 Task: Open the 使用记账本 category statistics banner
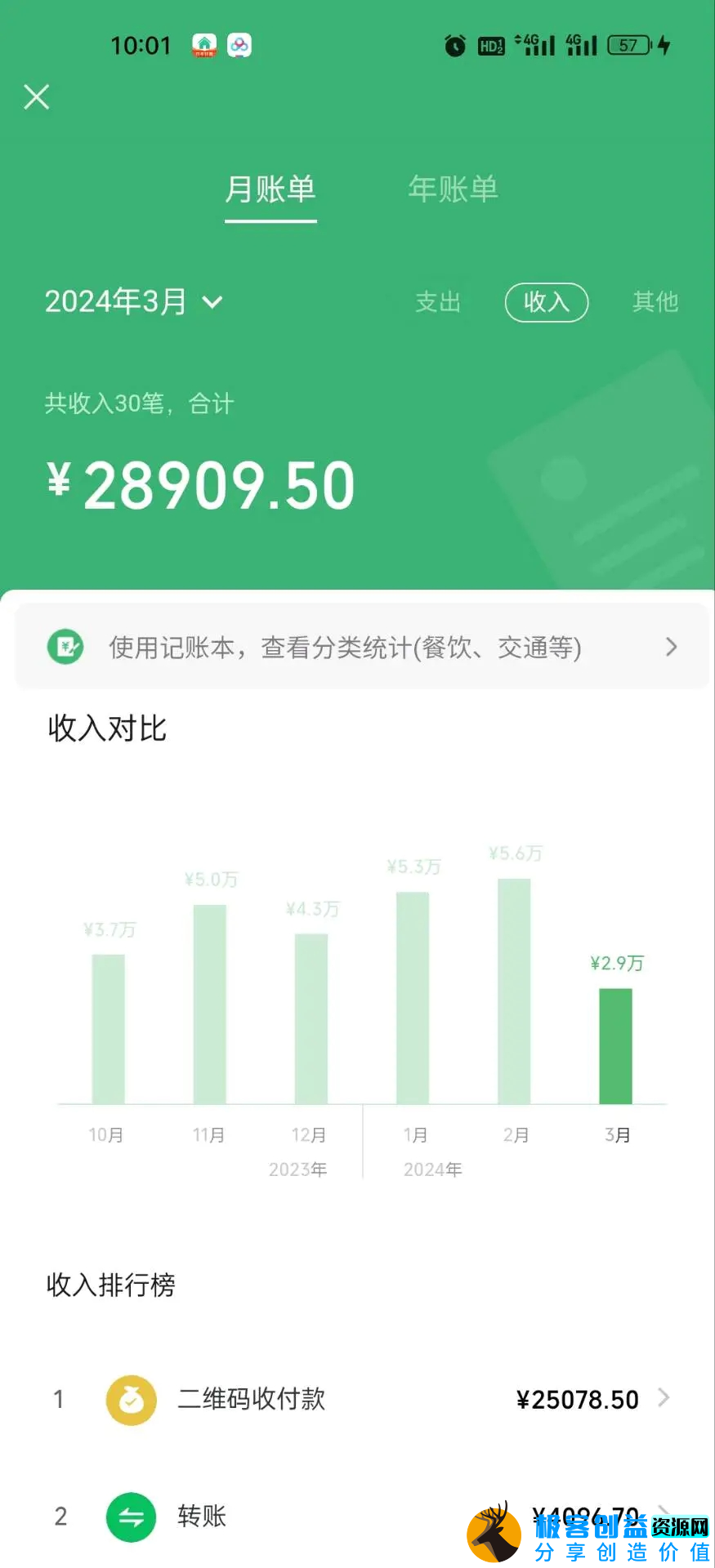360,647
